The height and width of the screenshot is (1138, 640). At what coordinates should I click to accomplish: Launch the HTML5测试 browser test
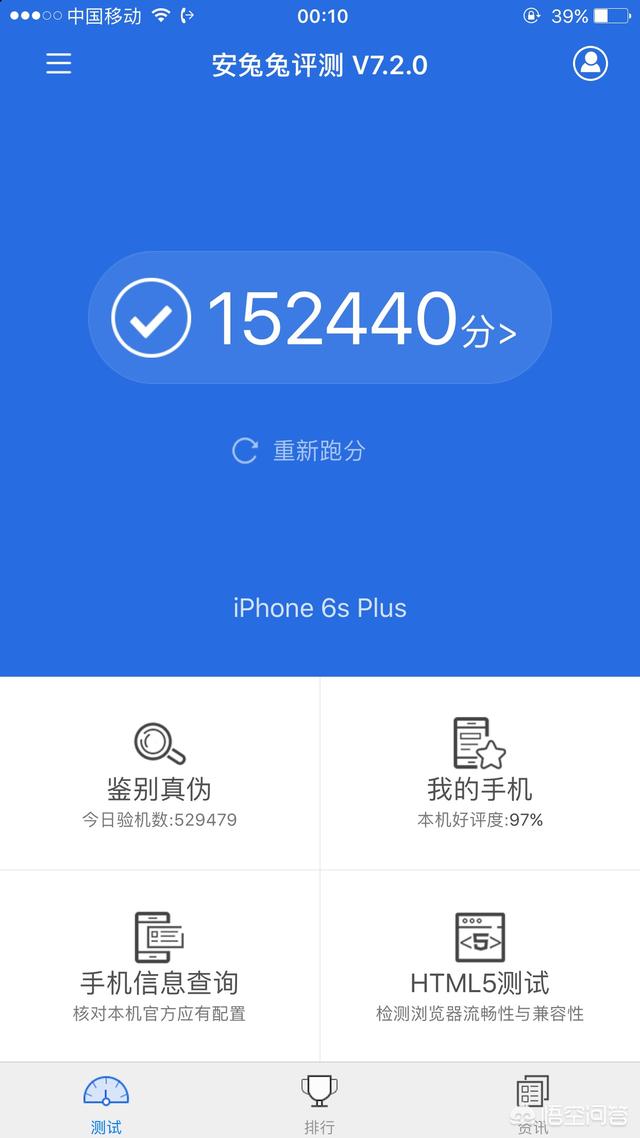pos(480,966)
